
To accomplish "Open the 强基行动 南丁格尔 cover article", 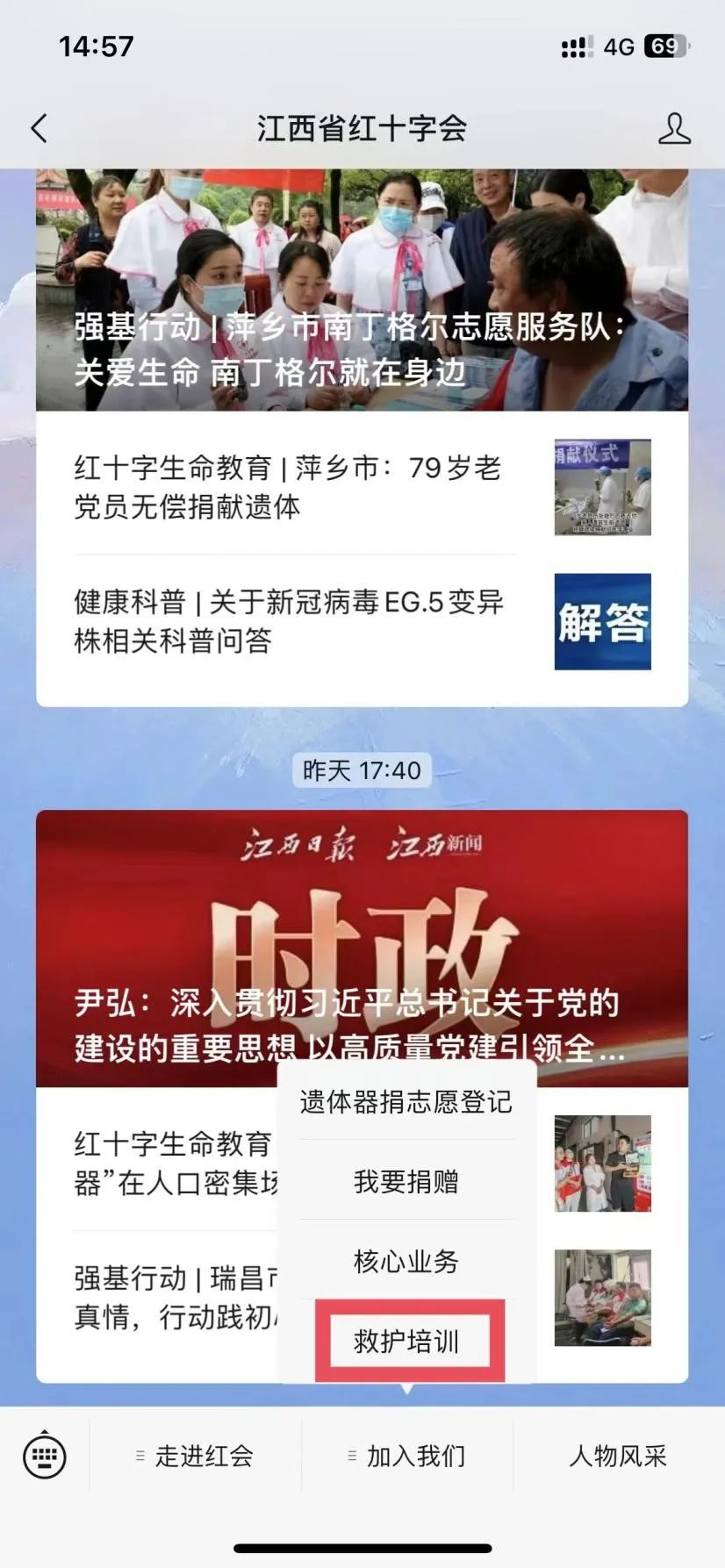I will [362, 290].
